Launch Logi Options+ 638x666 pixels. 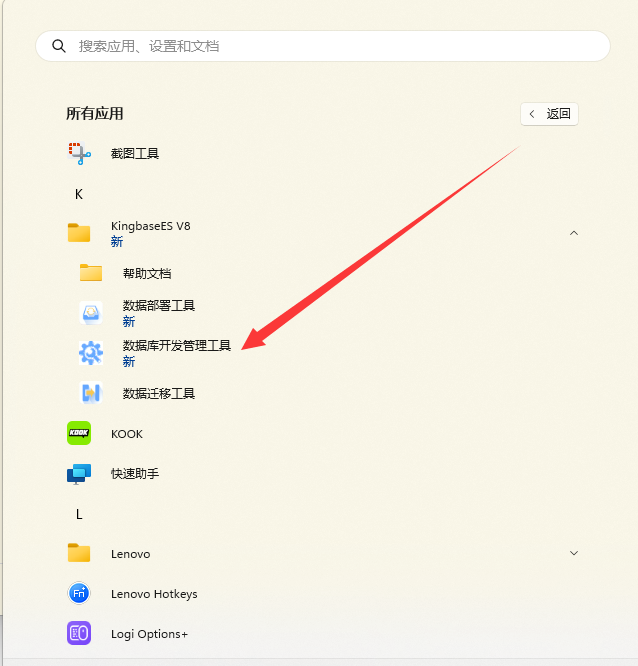click(x=148, y=634)
